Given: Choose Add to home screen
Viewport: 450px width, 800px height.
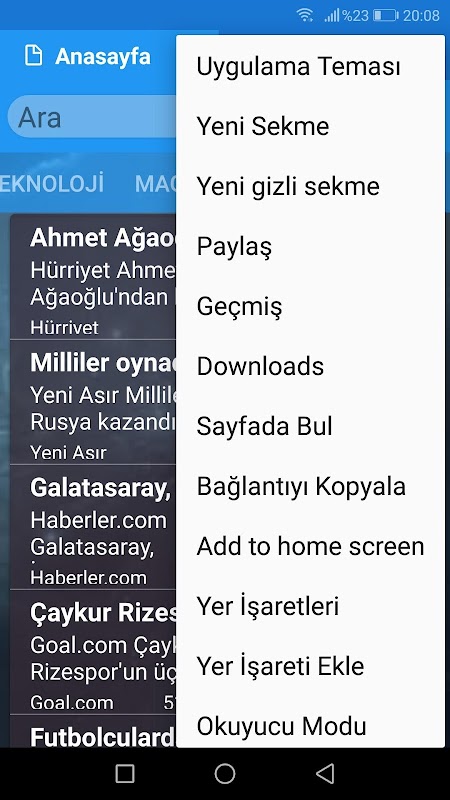Looking at the screenshot, I should pyautogui.click(x=310, y=546).
